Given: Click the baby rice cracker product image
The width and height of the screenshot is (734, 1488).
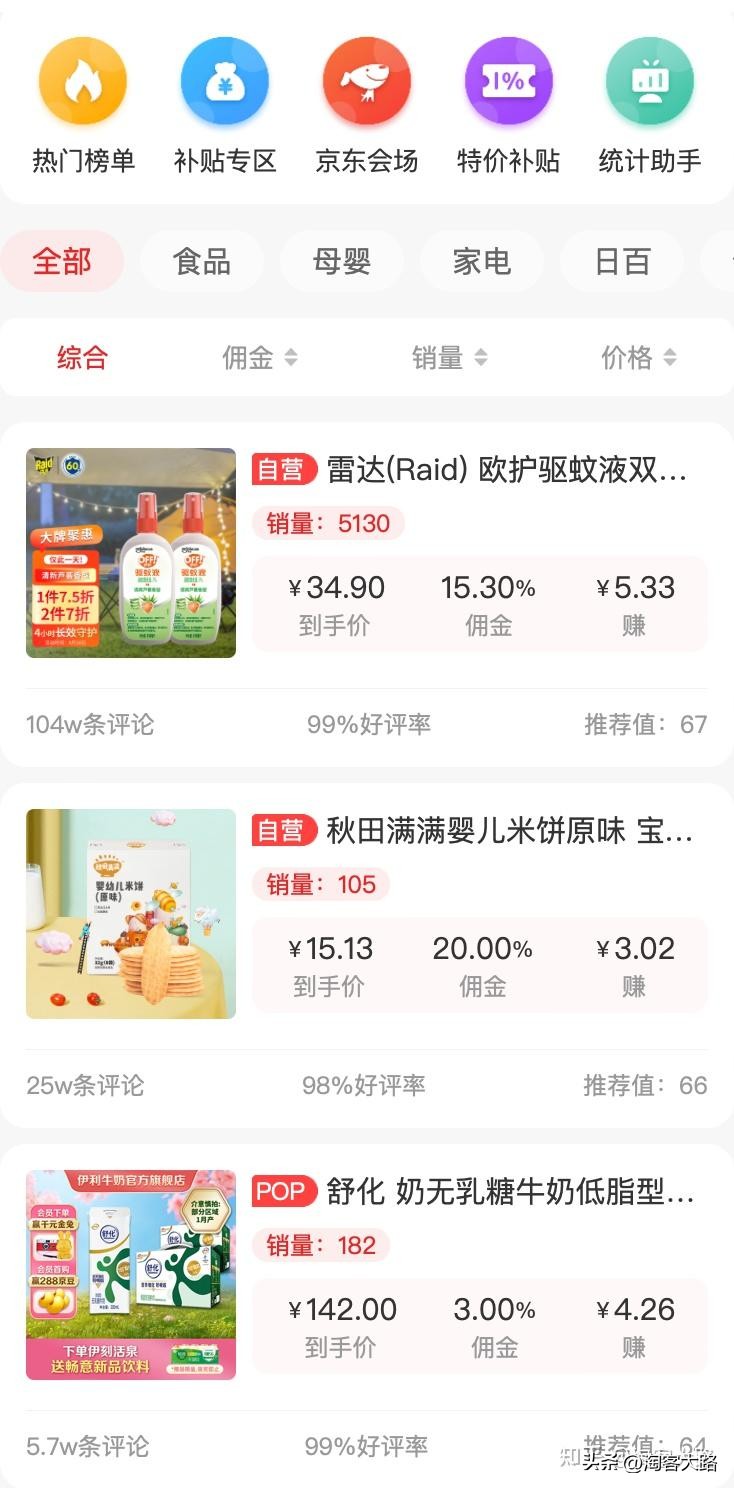Looking at the screenshot, I should [x=129, y=913].
